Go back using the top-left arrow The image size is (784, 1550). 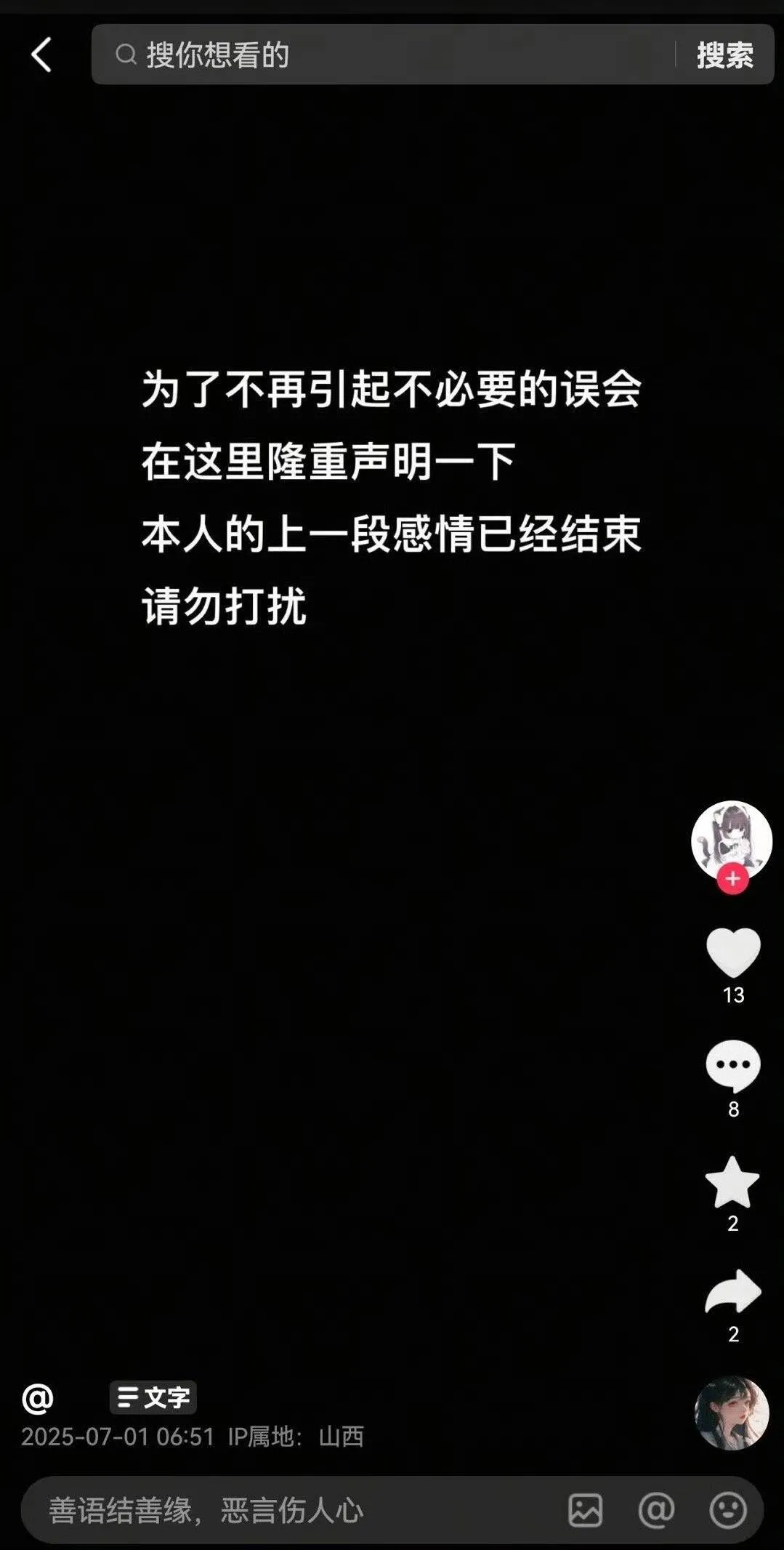point(41,55)
